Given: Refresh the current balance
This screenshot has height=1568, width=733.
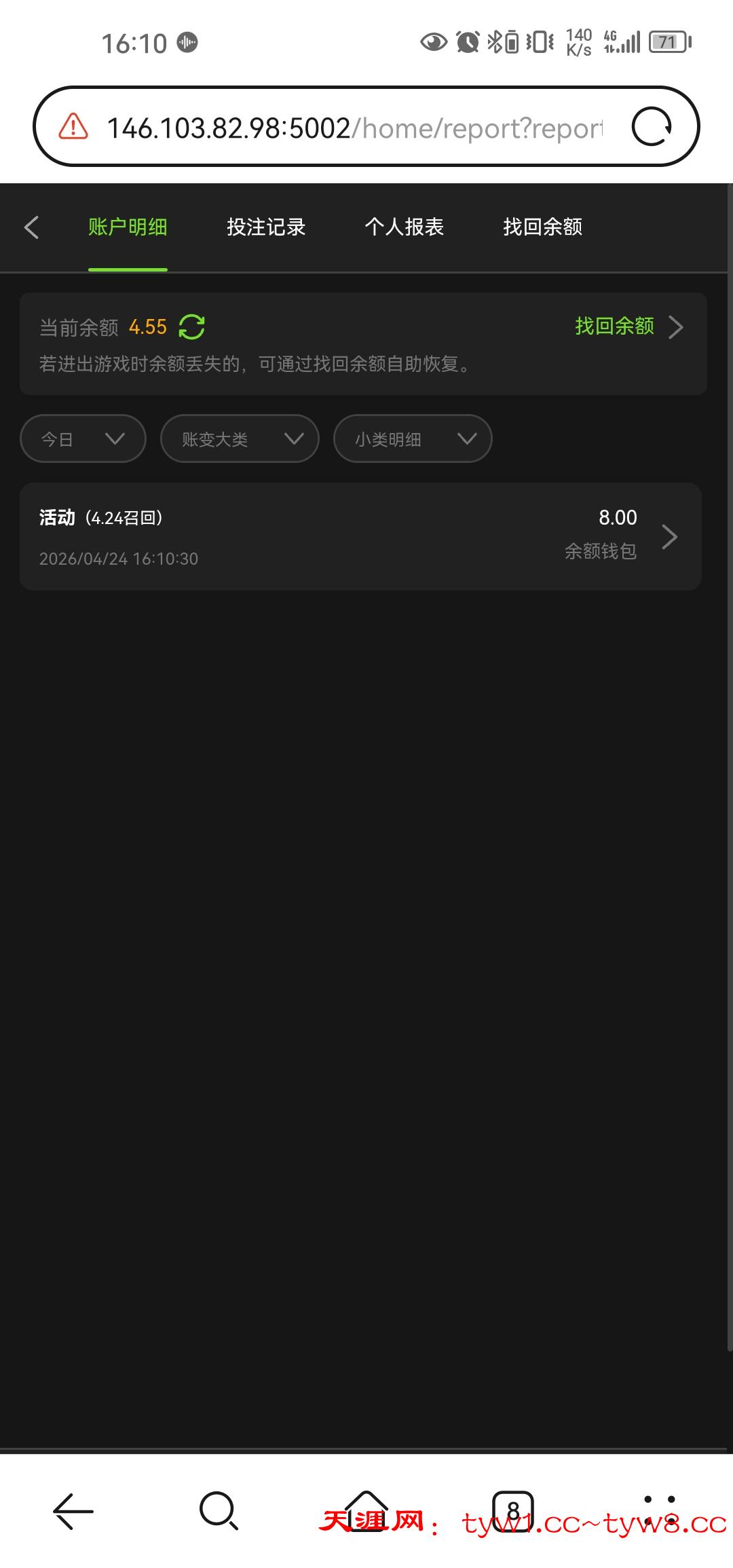Looking at the screenshot, I should [x=191, y=327].
